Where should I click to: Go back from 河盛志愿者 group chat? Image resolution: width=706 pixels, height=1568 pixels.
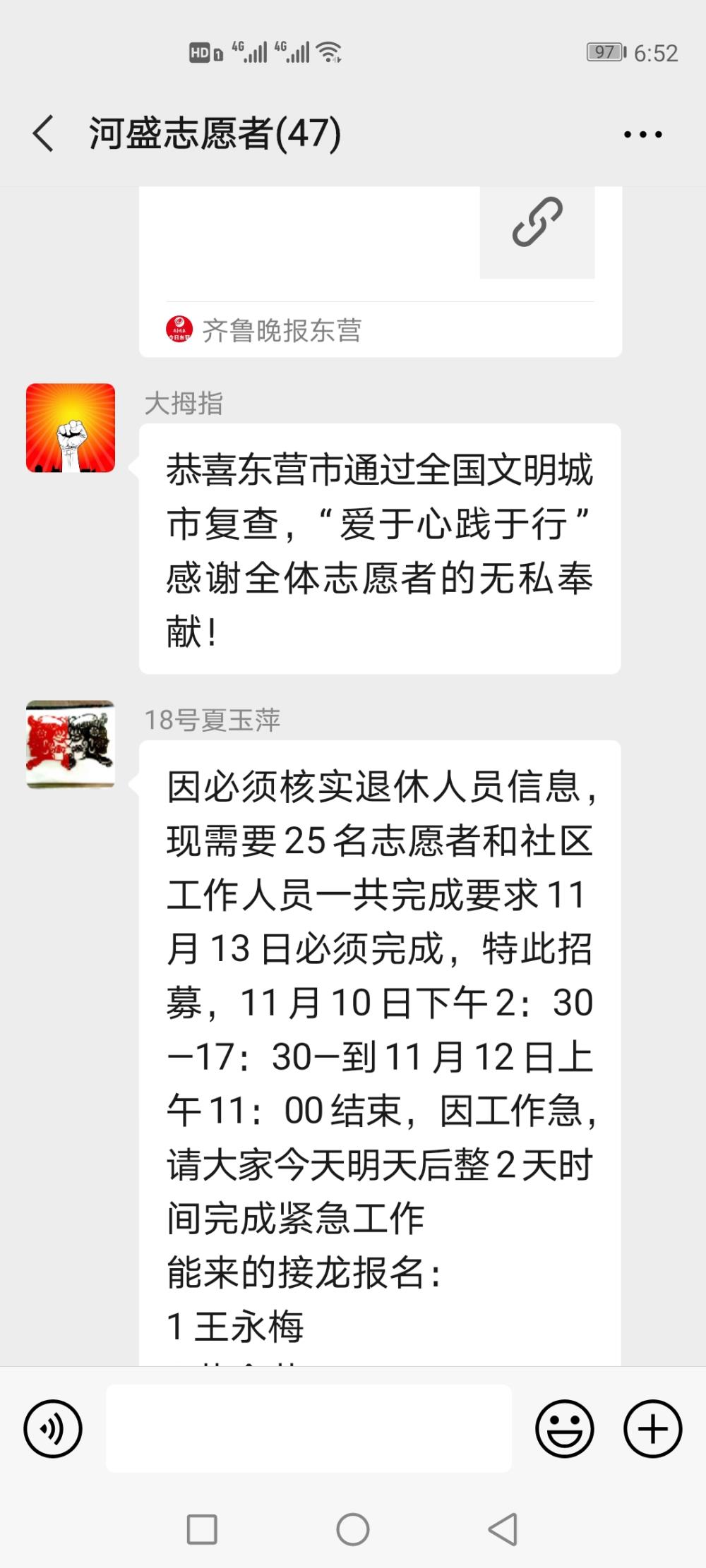[x=44, y=133]
